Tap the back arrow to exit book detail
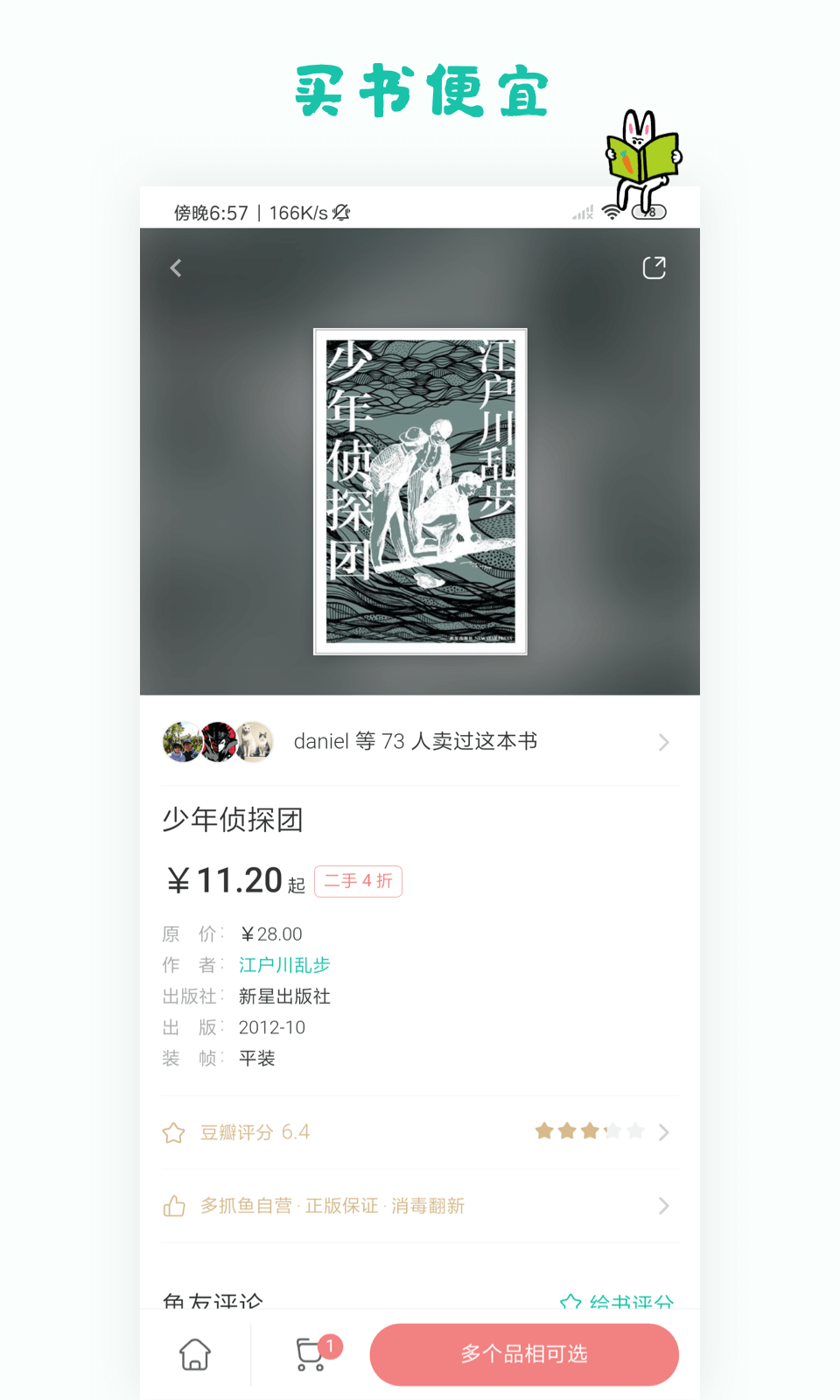This screenshot has height=1400, width=840. (x=176, y=268)
